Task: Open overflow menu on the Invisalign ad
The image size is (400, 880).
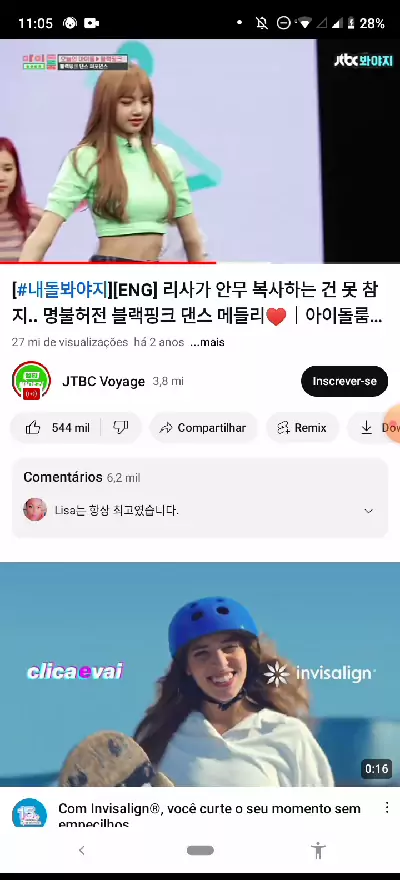Action: (387, 808)
